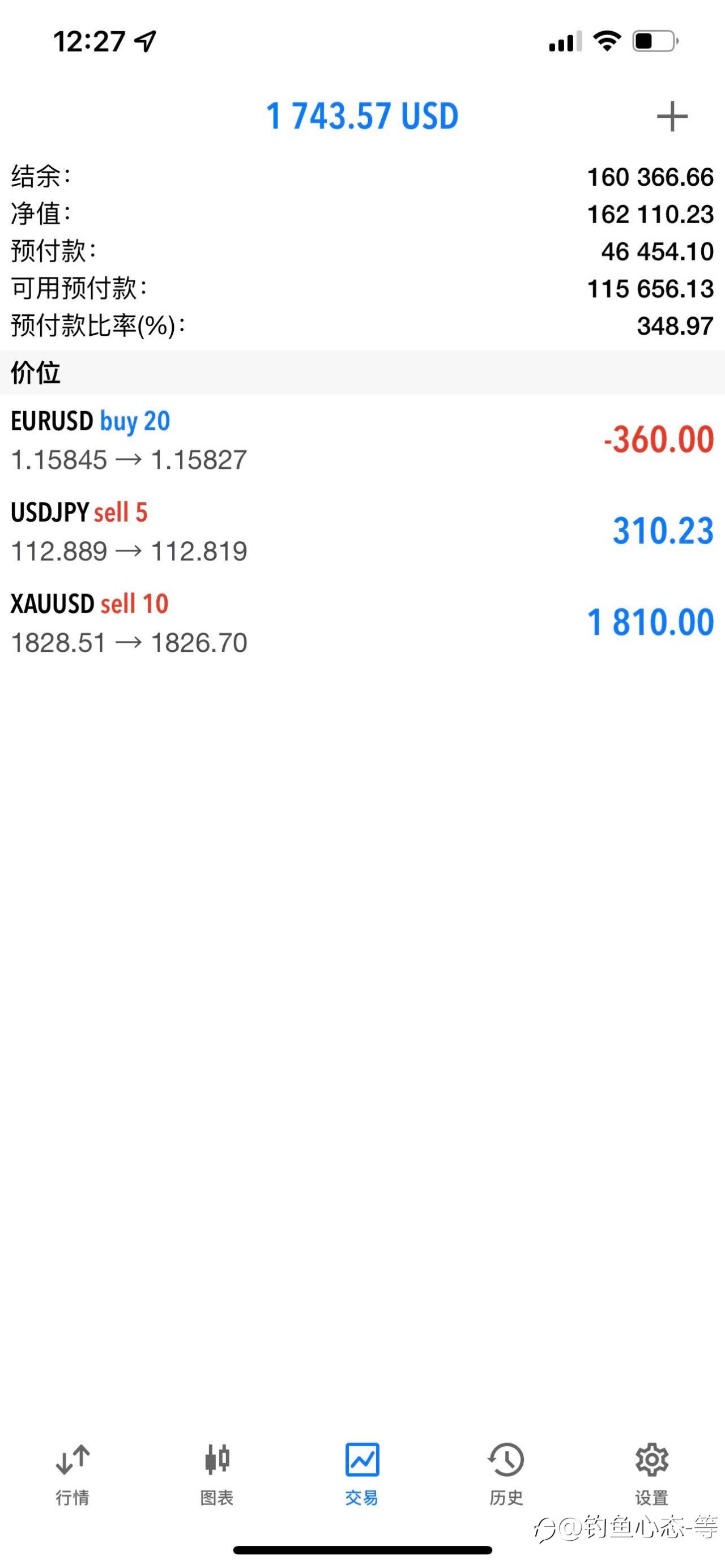Viewport: 725px width, 1568px height.
Task: Open the XAUUSD sell 10 position
Action: click(x=362, y=623)
